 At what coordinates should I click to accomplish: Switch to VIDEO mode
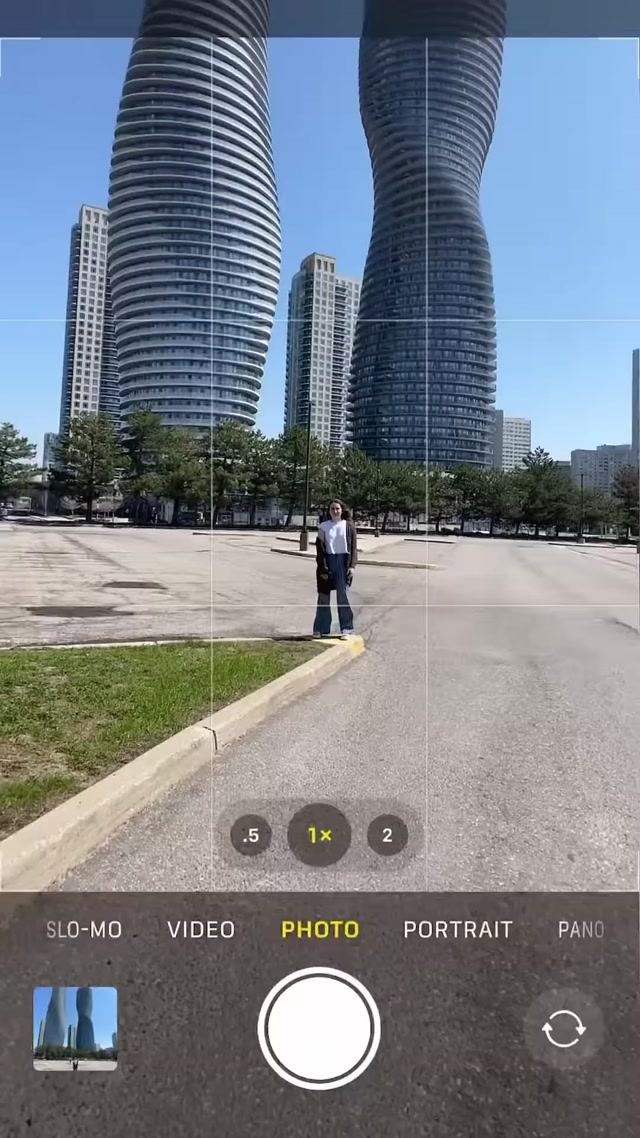point(201,929)
